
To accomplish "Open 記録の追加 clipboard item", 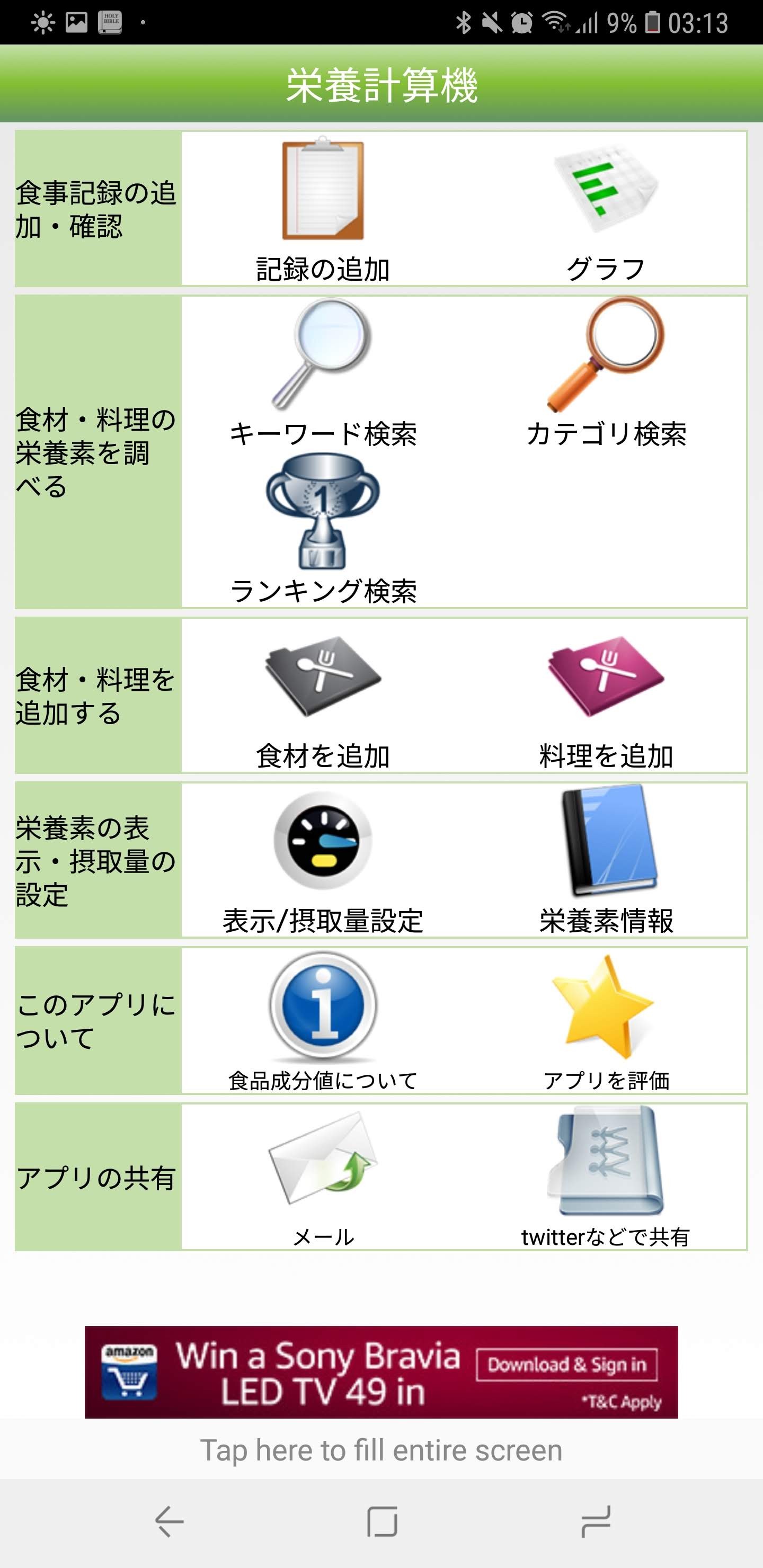I will pos(323,209).
